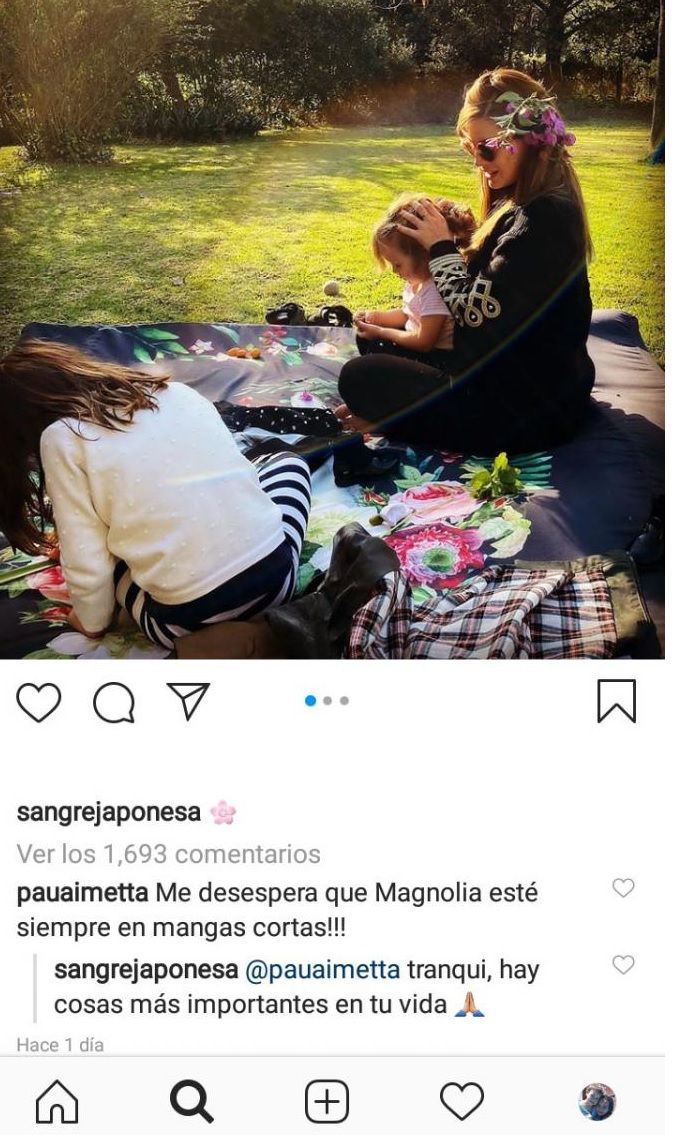Switch to my Profile tab

[597, 1102]
